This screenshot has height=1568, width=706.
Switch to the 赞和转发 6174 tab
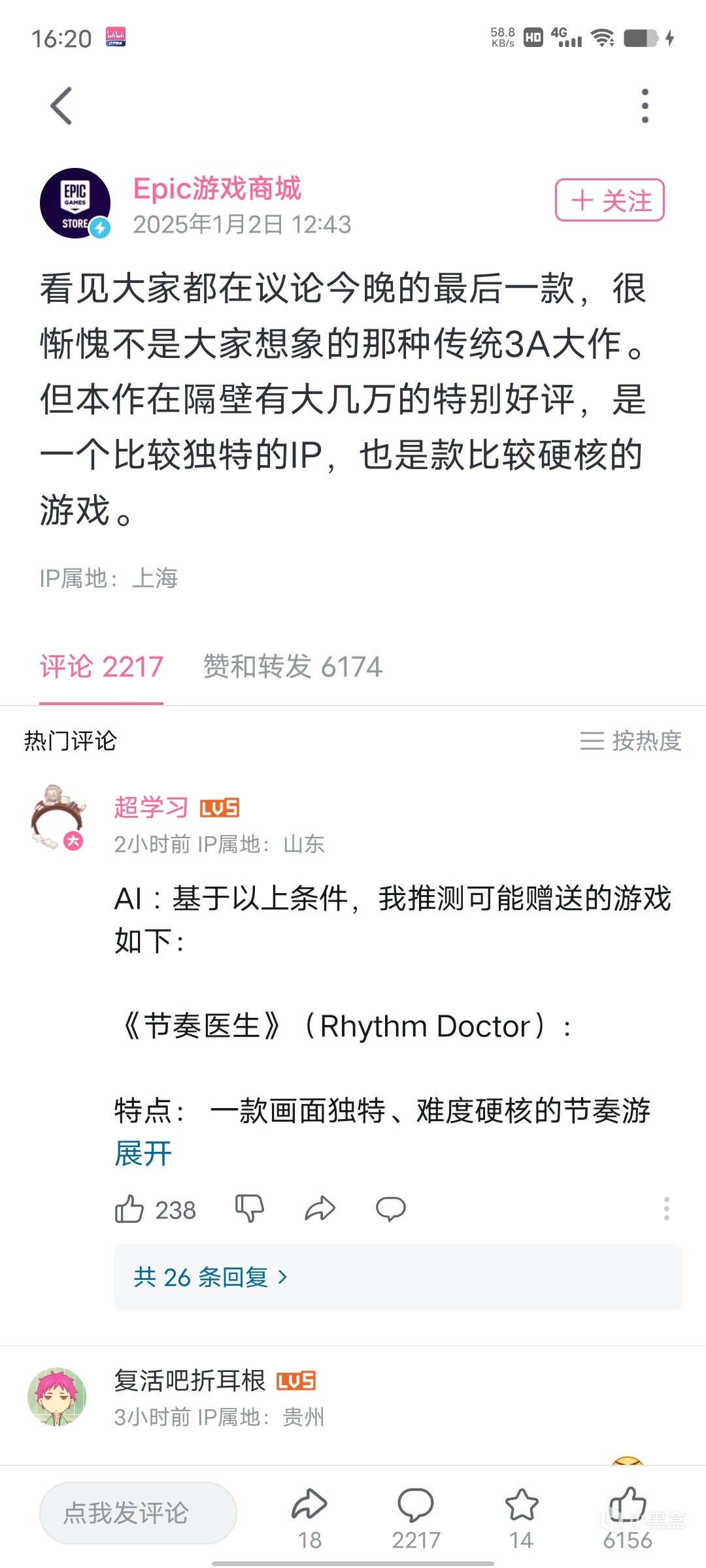coord(292,667)
